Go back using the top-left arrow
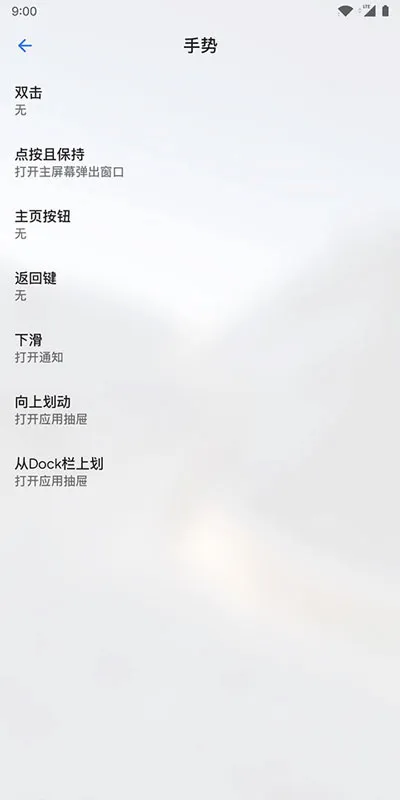Screen dimensions: 400x800 coord(24,46)
